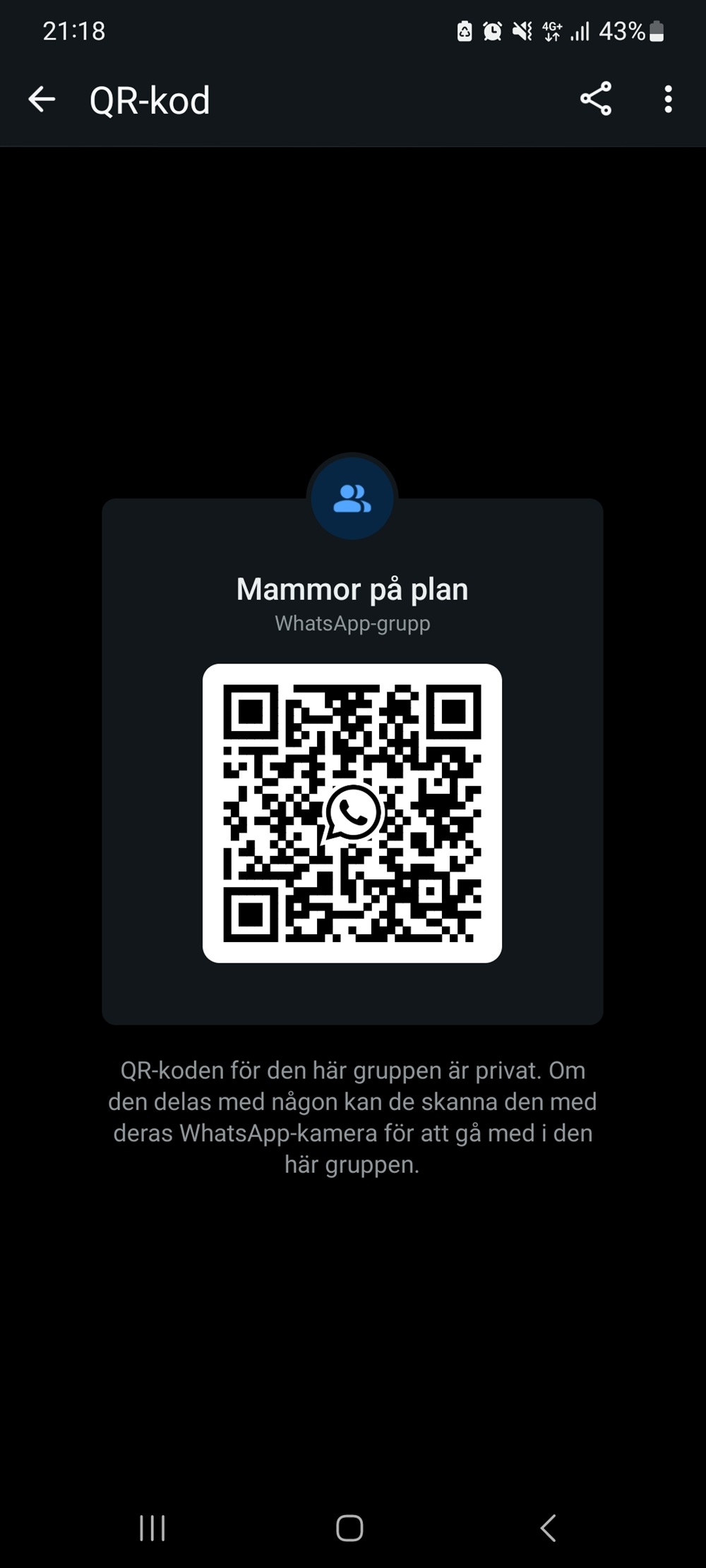Go back from the QR-kod screen
Screen dimensions: 706x1568
pos(42,99)
